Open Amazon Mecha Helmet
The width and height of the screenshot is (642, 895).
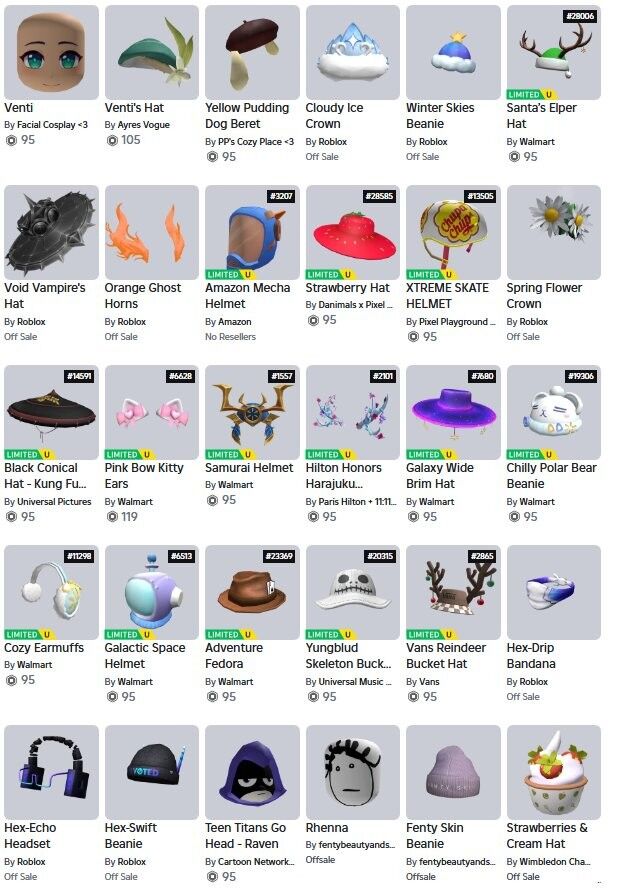tap(252, 232)
